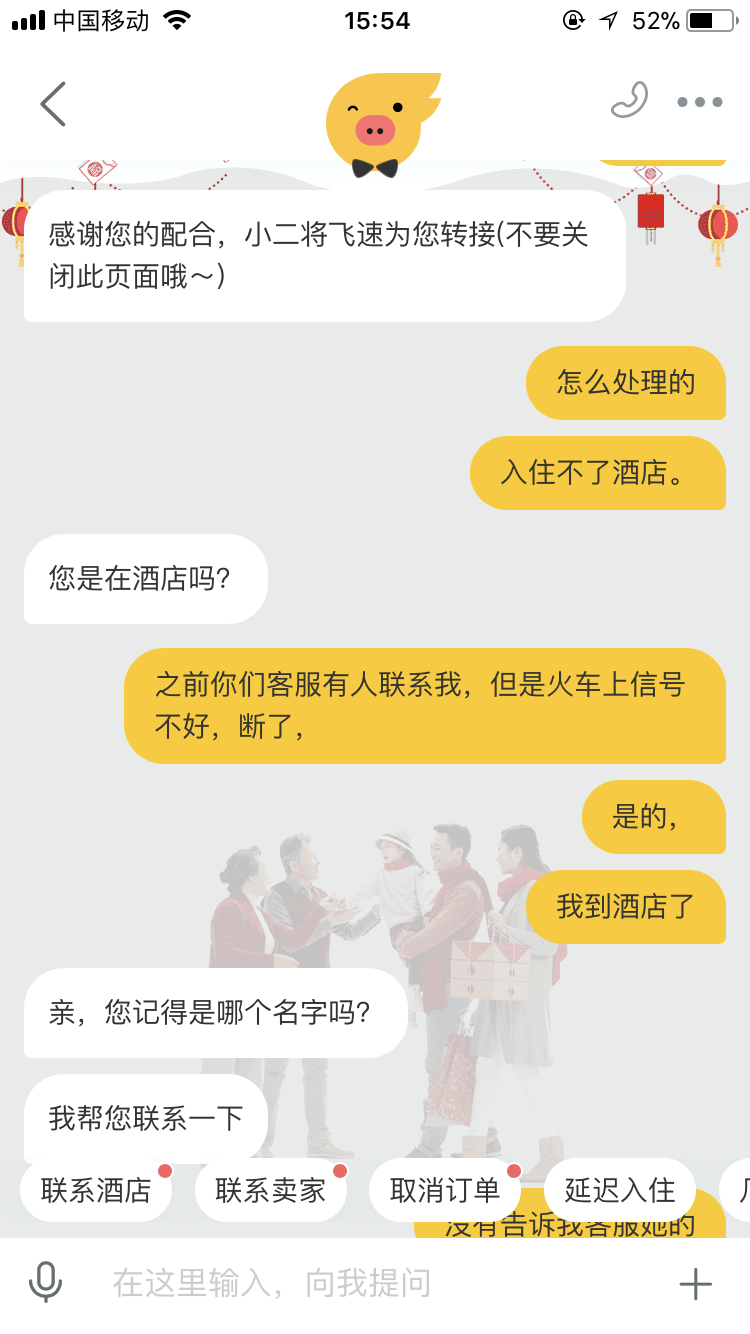Tap the 联系酒店 quick reply chip
750x1334 pixels.
click(x=96, y=1190)
